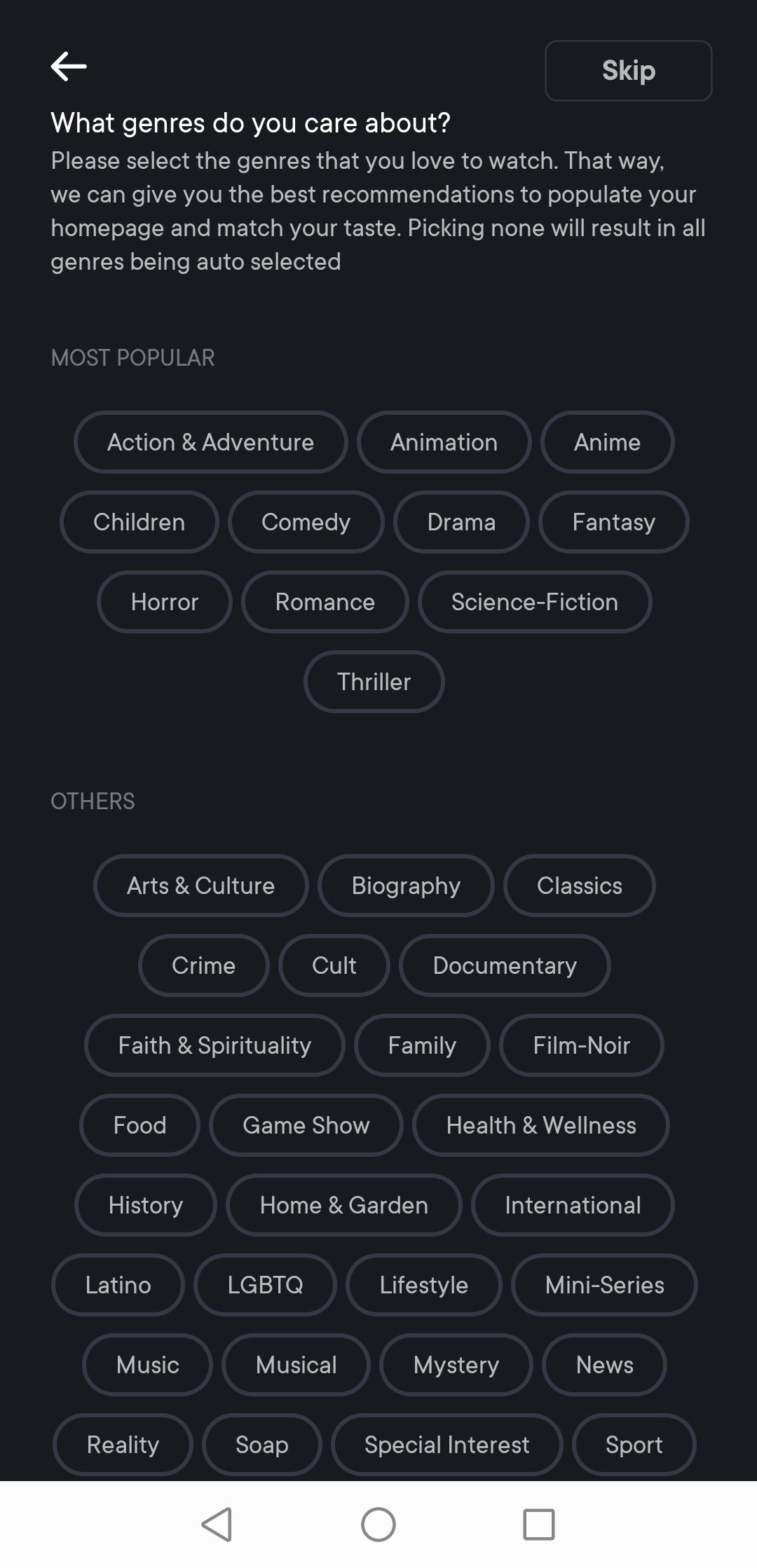Screen dimensions: 757x1568
Task: Choose the Anime genre chip
Action: [x=607, y=442]
